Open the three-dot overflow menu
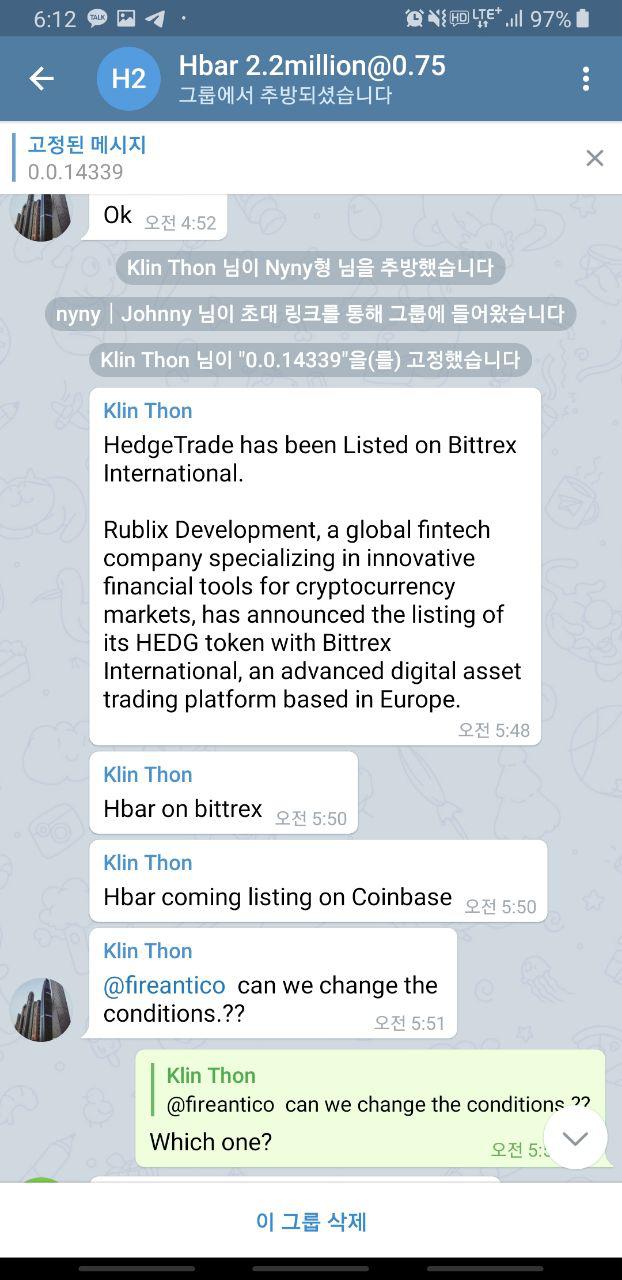Viewport: 622px width, 1280px height. tap(586, 79)
